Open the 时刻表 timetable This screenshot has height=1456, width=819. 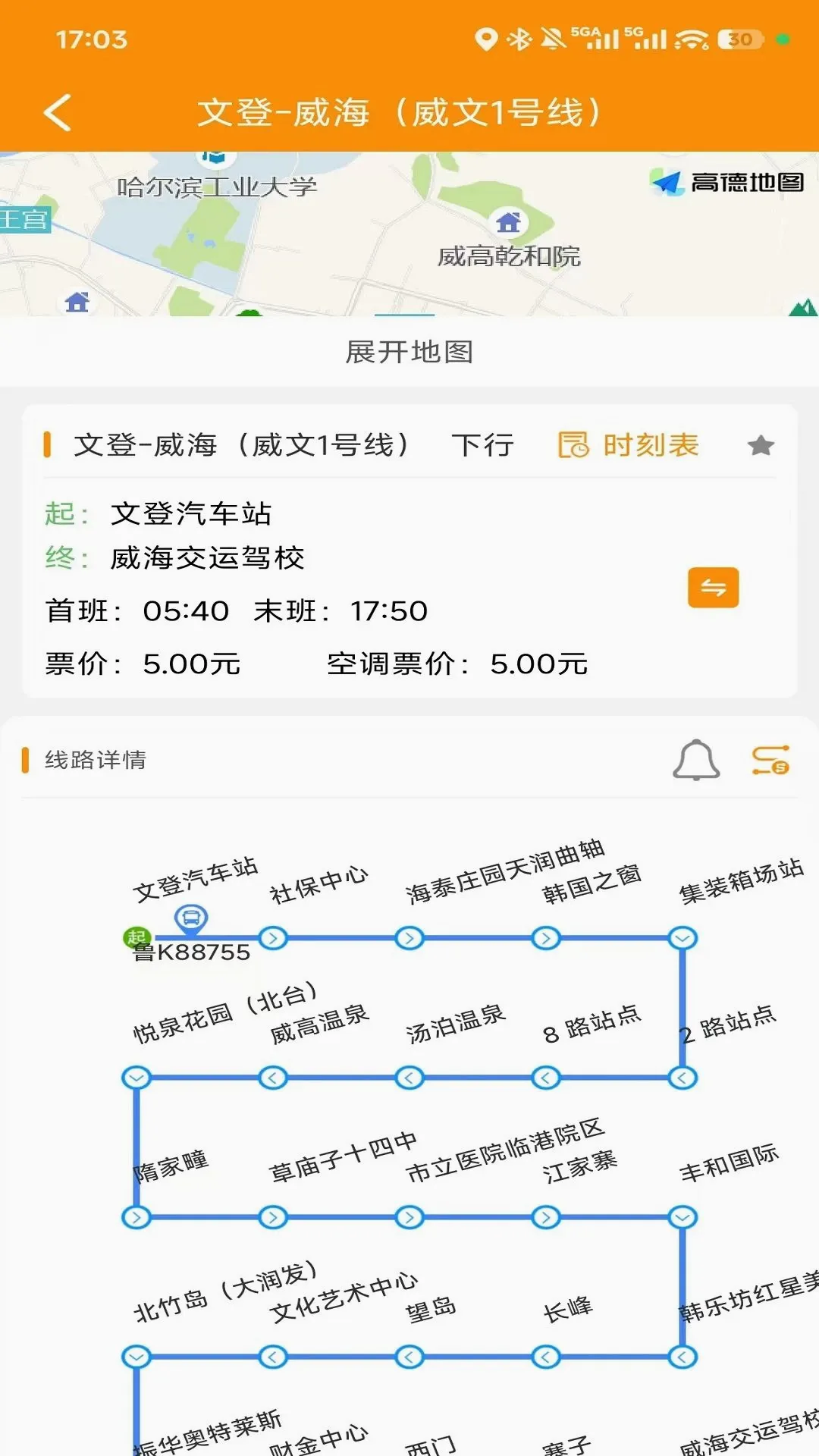pos(628,445)
